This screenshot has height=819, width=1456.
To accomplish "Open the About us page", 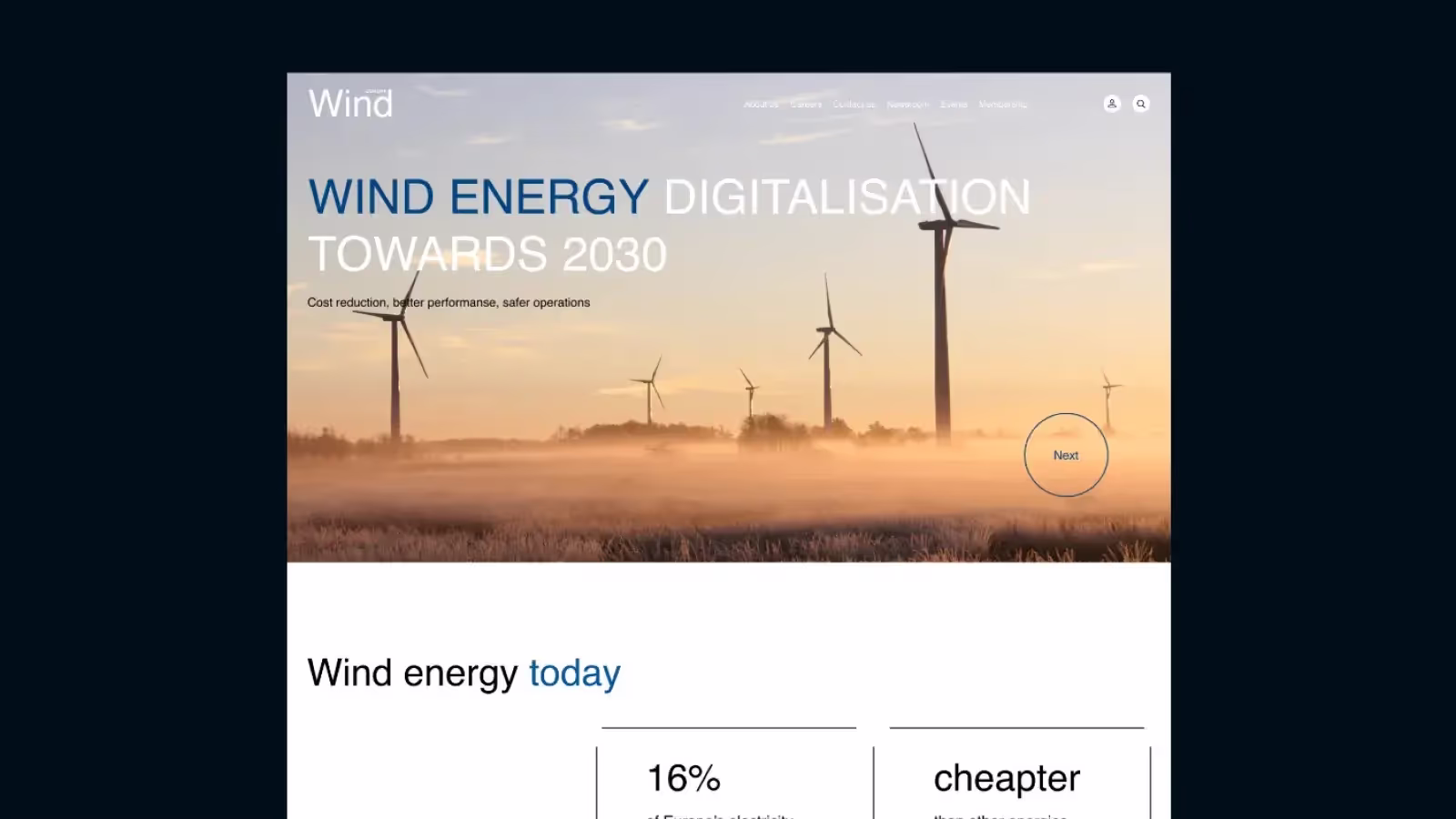I will pos(761,105).
